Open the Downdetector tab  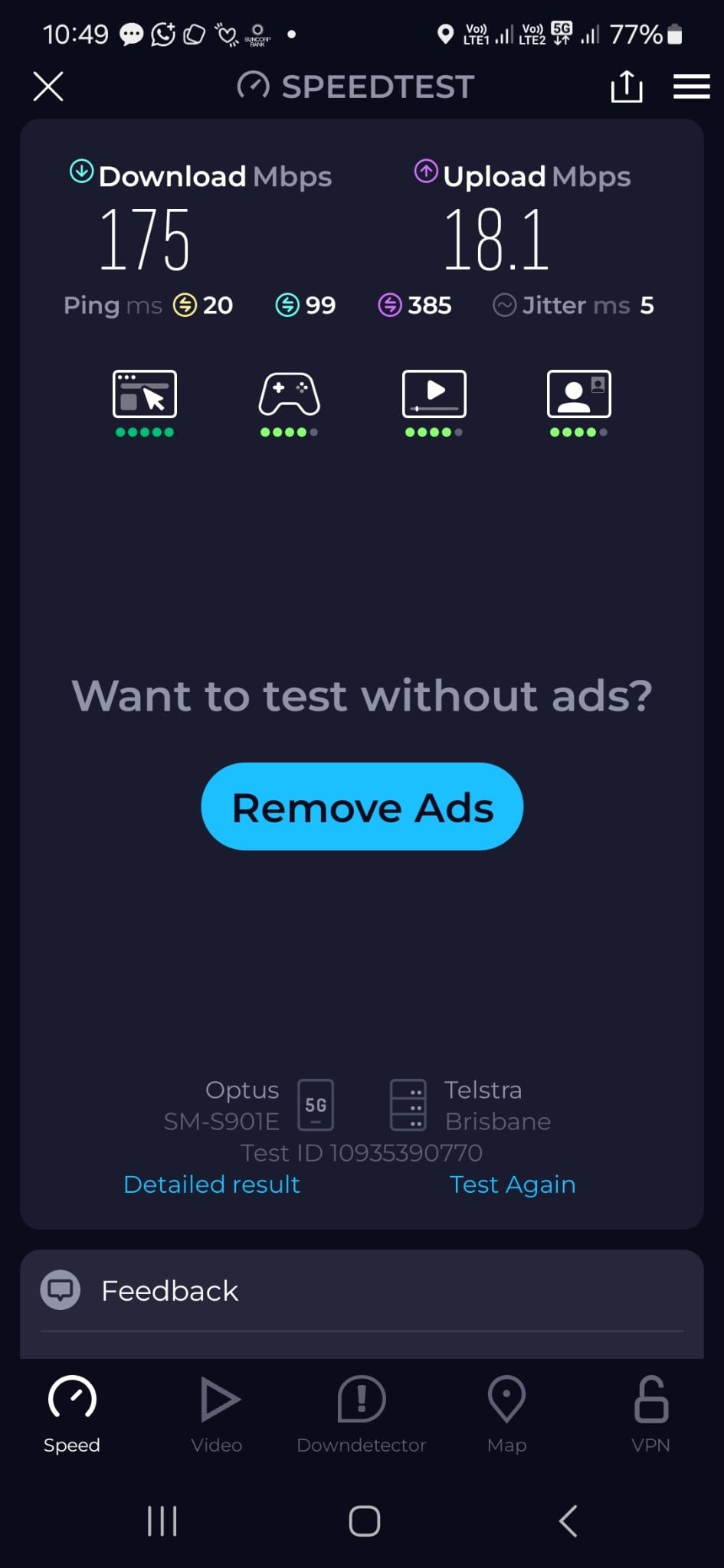pyautogui.click(x=362, y=1415)
